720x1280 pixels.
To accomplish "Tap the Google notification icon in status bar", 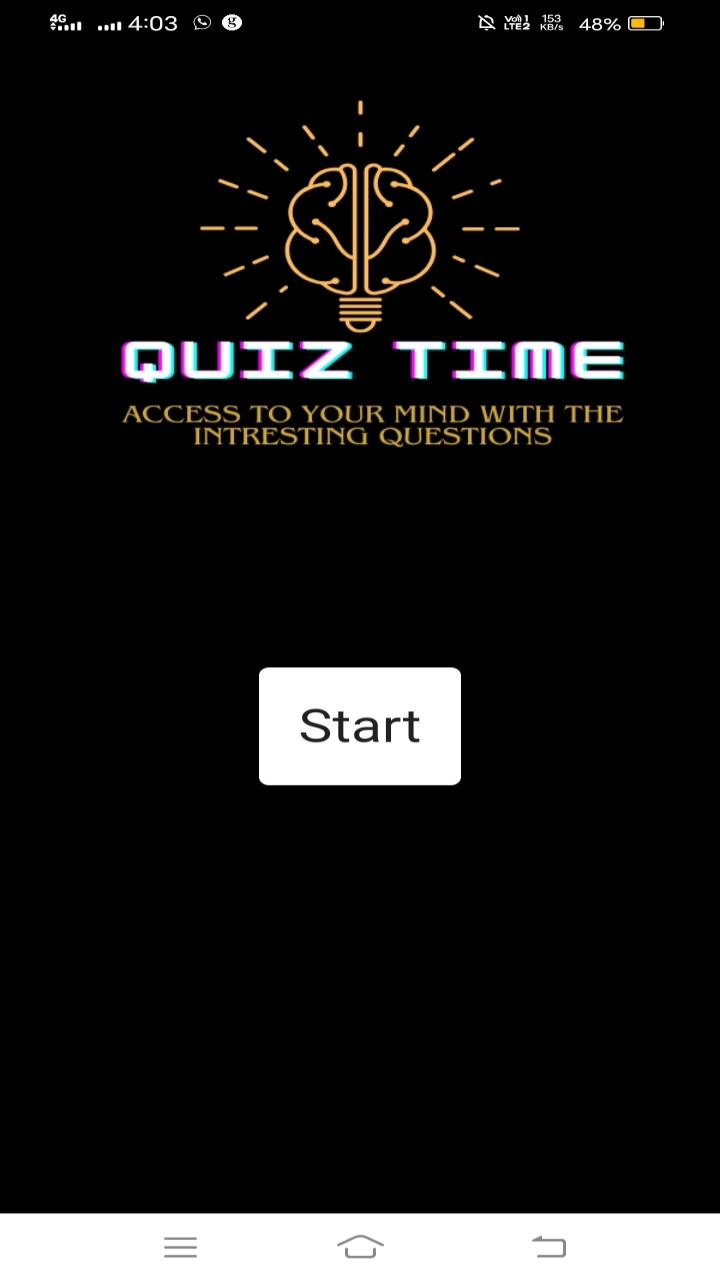I will pyautogui.click(x=231, y=22).
